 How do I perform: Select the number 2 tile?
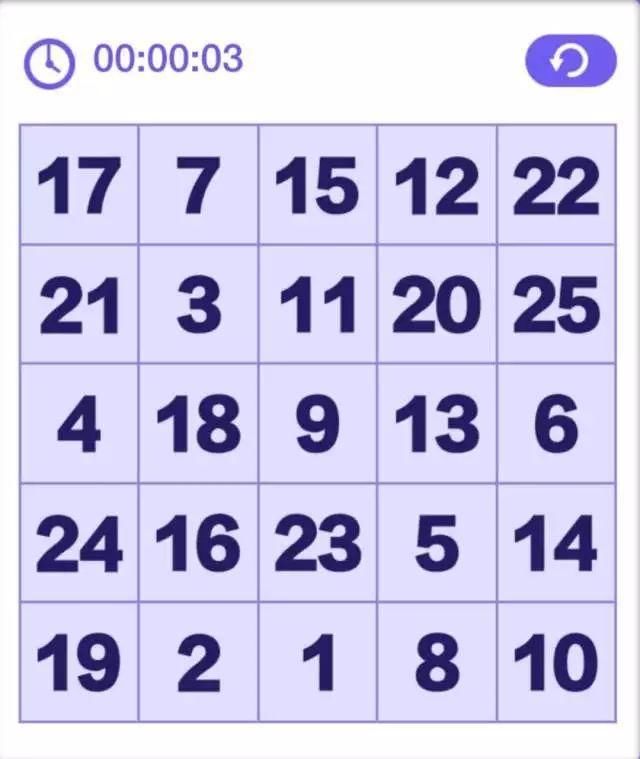[198, 662]
